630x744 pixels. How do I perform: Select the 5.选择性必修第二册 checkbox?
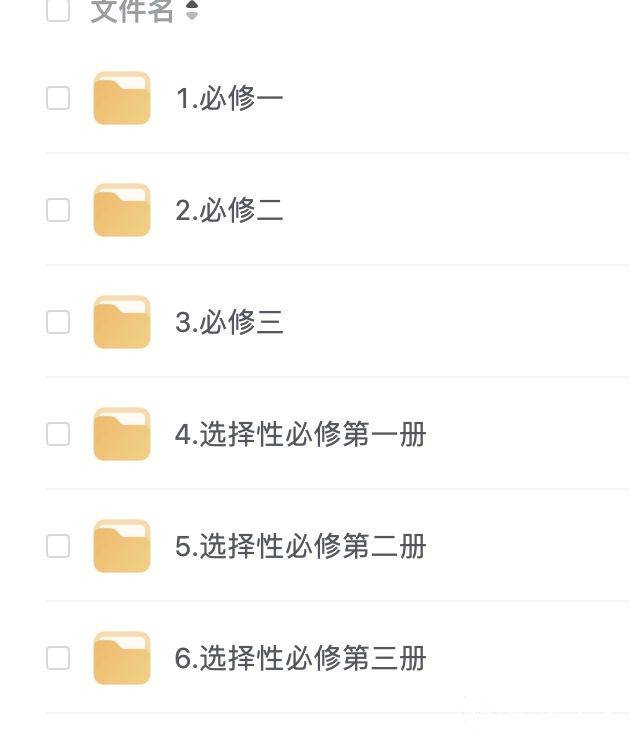(58, 546)
